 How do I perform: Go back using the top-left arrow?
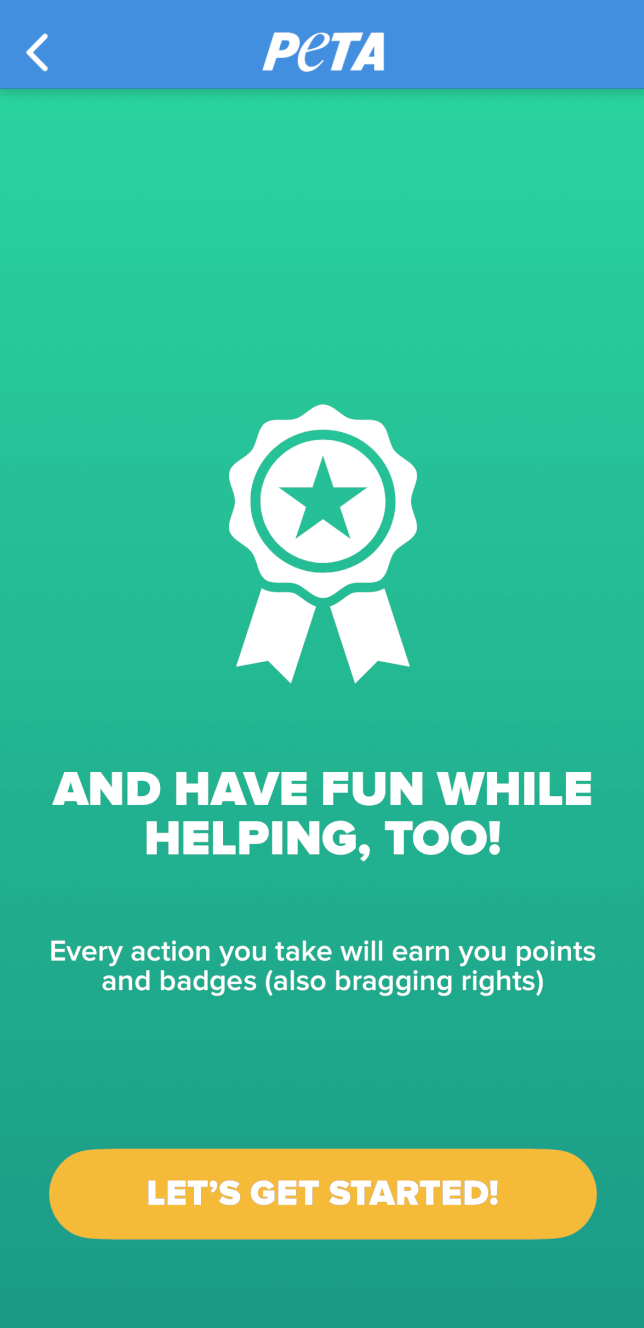point(37,52)
